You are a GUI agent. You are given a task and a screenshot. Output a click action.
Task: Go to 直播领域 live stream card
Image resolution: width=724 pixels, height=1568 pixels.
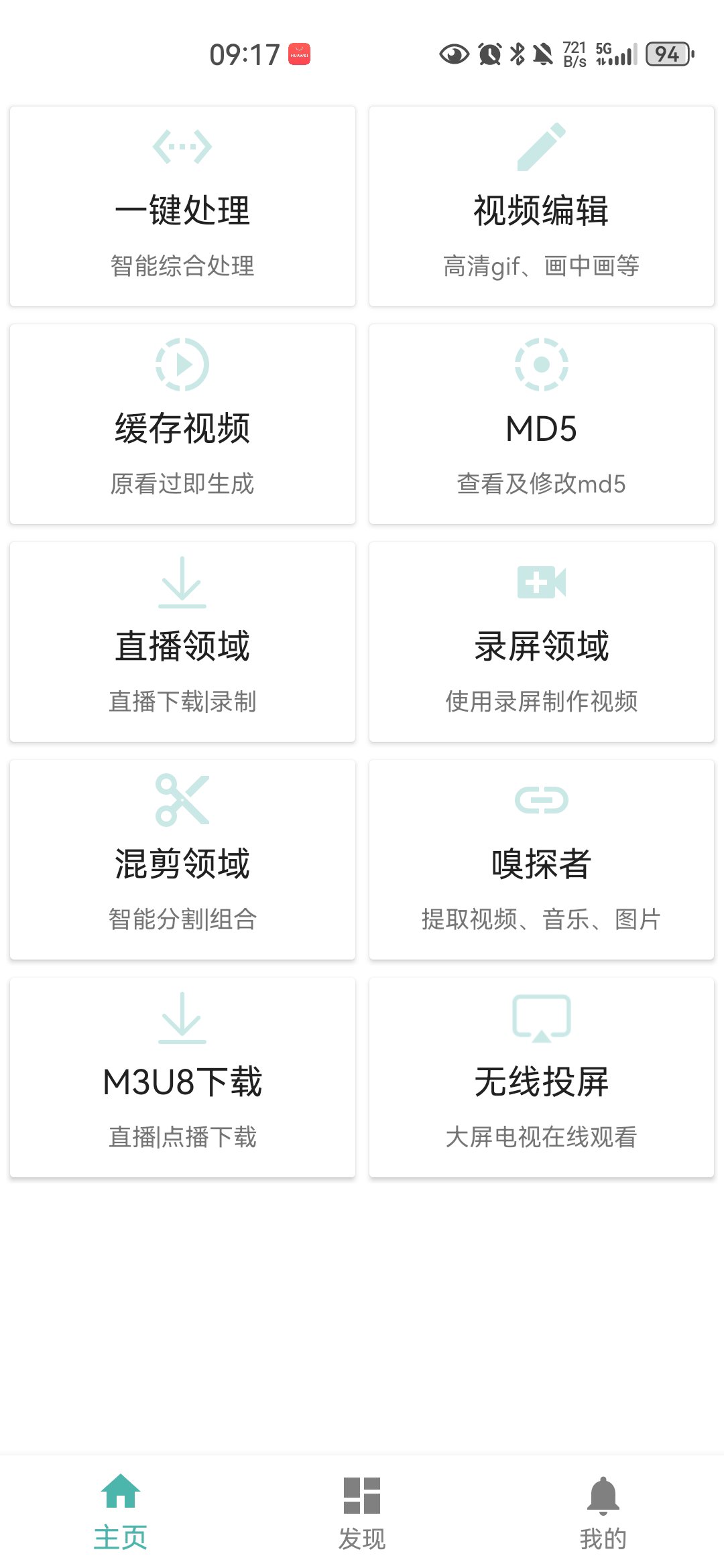pyautogui.click(x=182, y=642)
